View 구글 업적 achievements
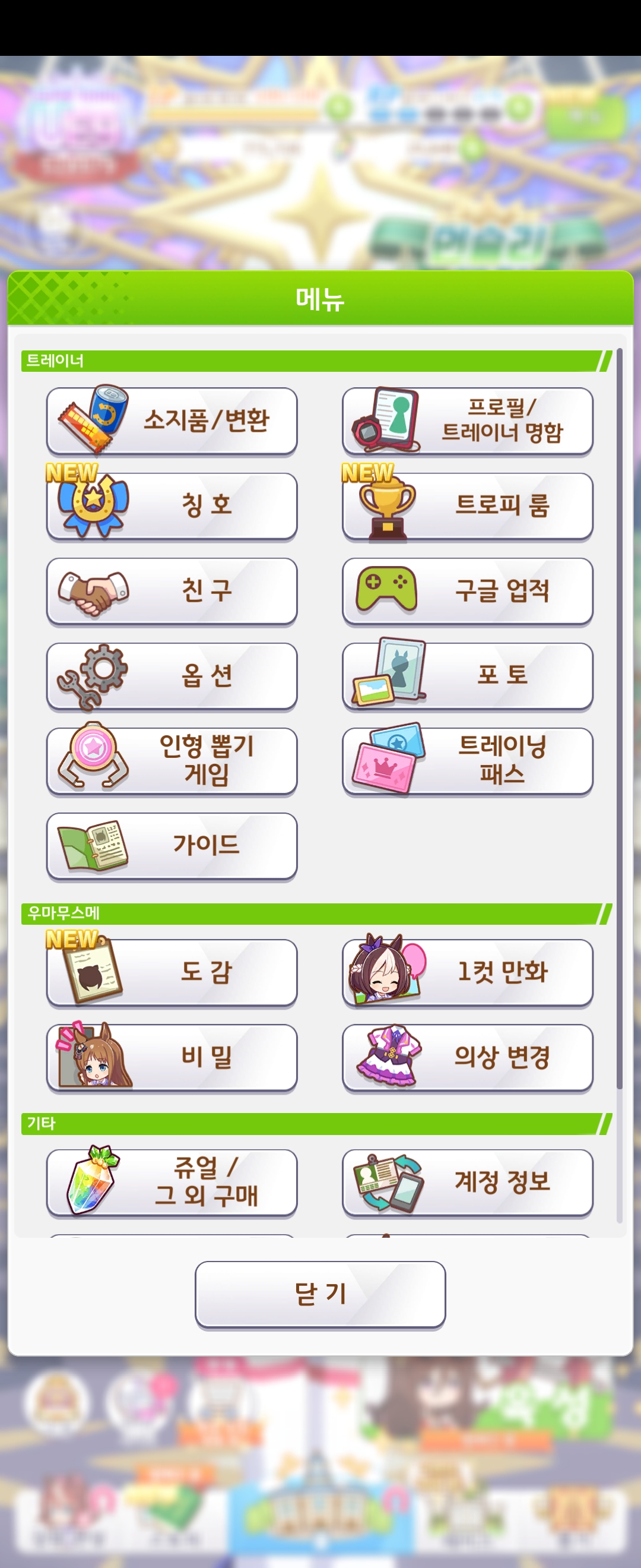This screenshot has width=641, height=1568. 467,590
